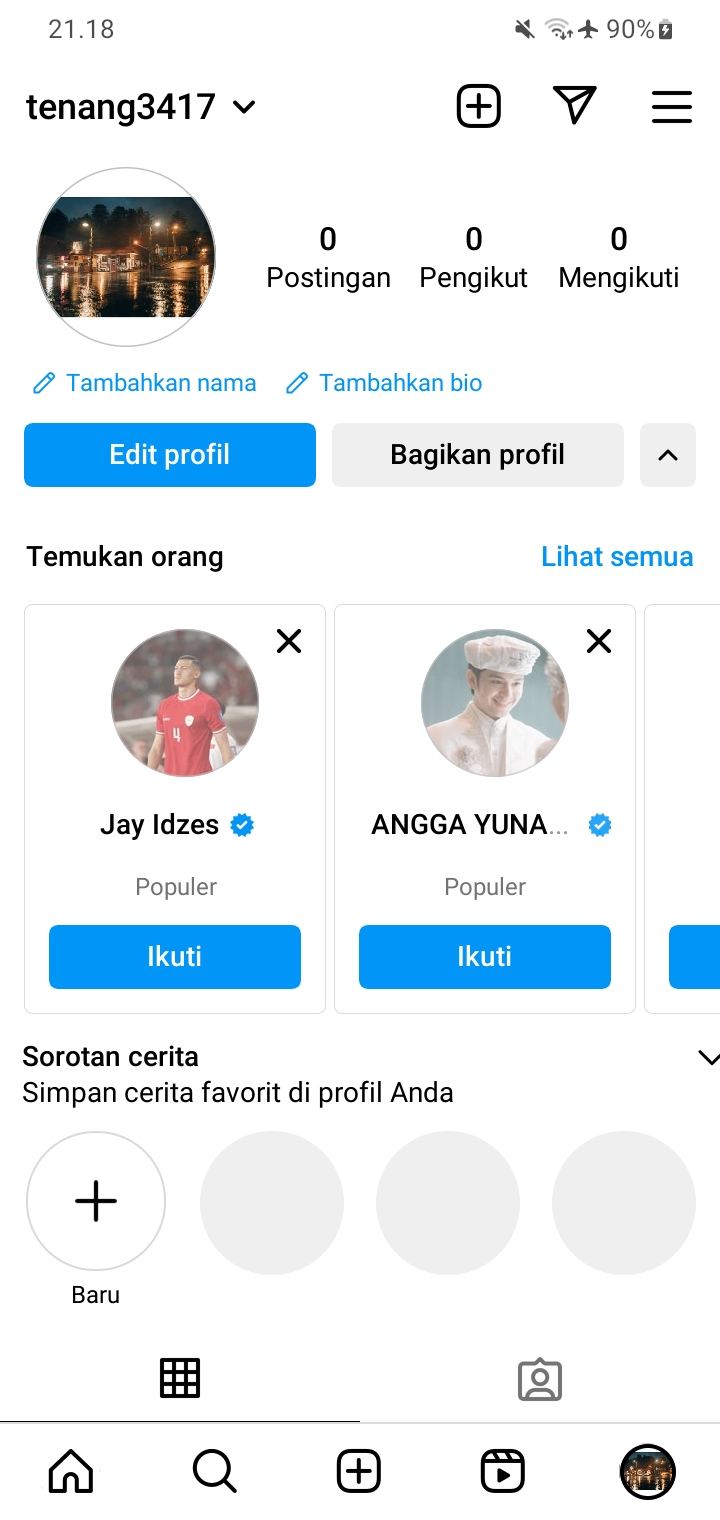Add a new highlight with Baru
Viewport: 720px width, 1520px height.
pos(96,1202)
